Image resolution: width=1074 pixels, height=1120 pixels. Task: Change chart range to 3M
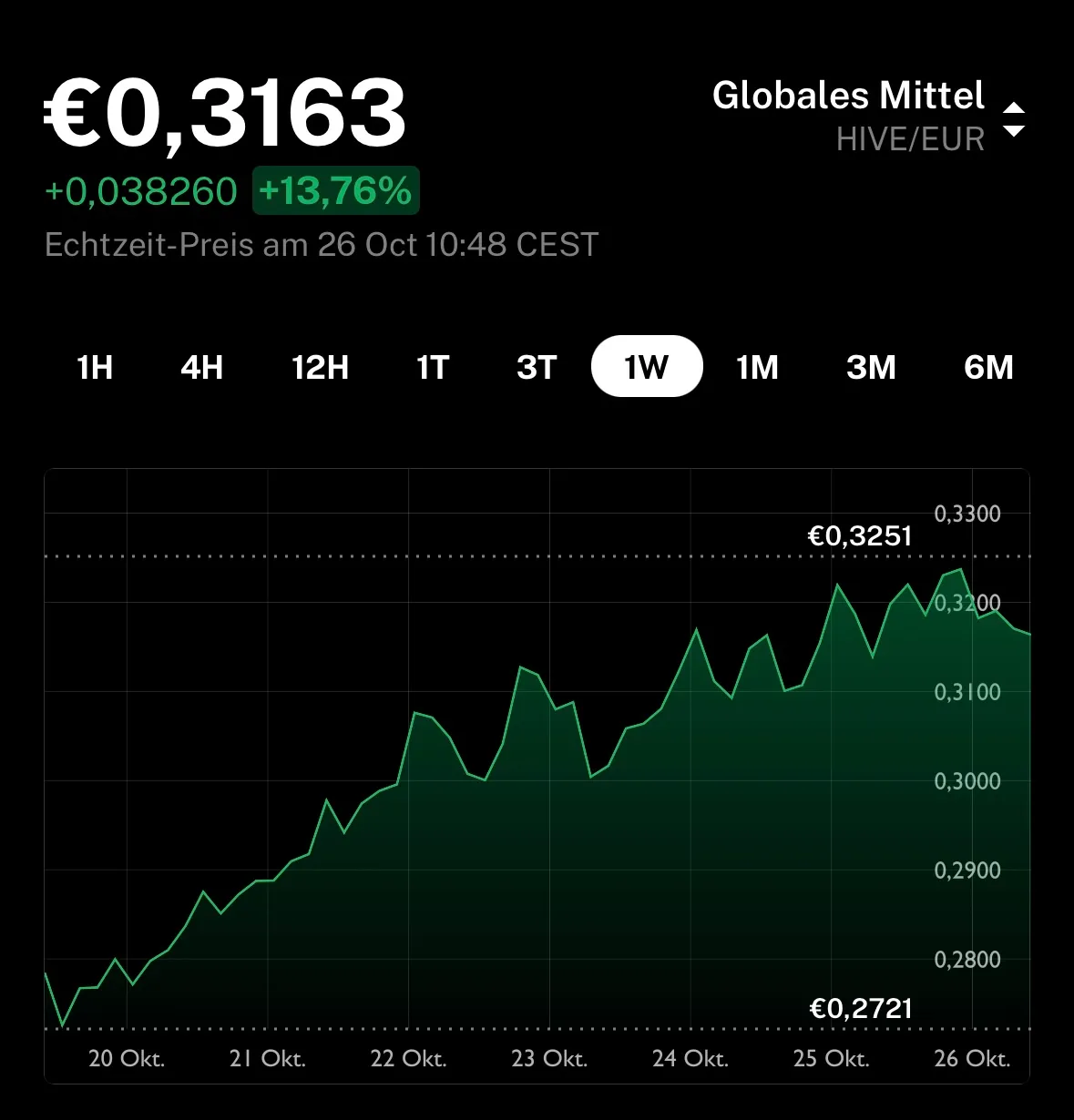tap(871, 367)
